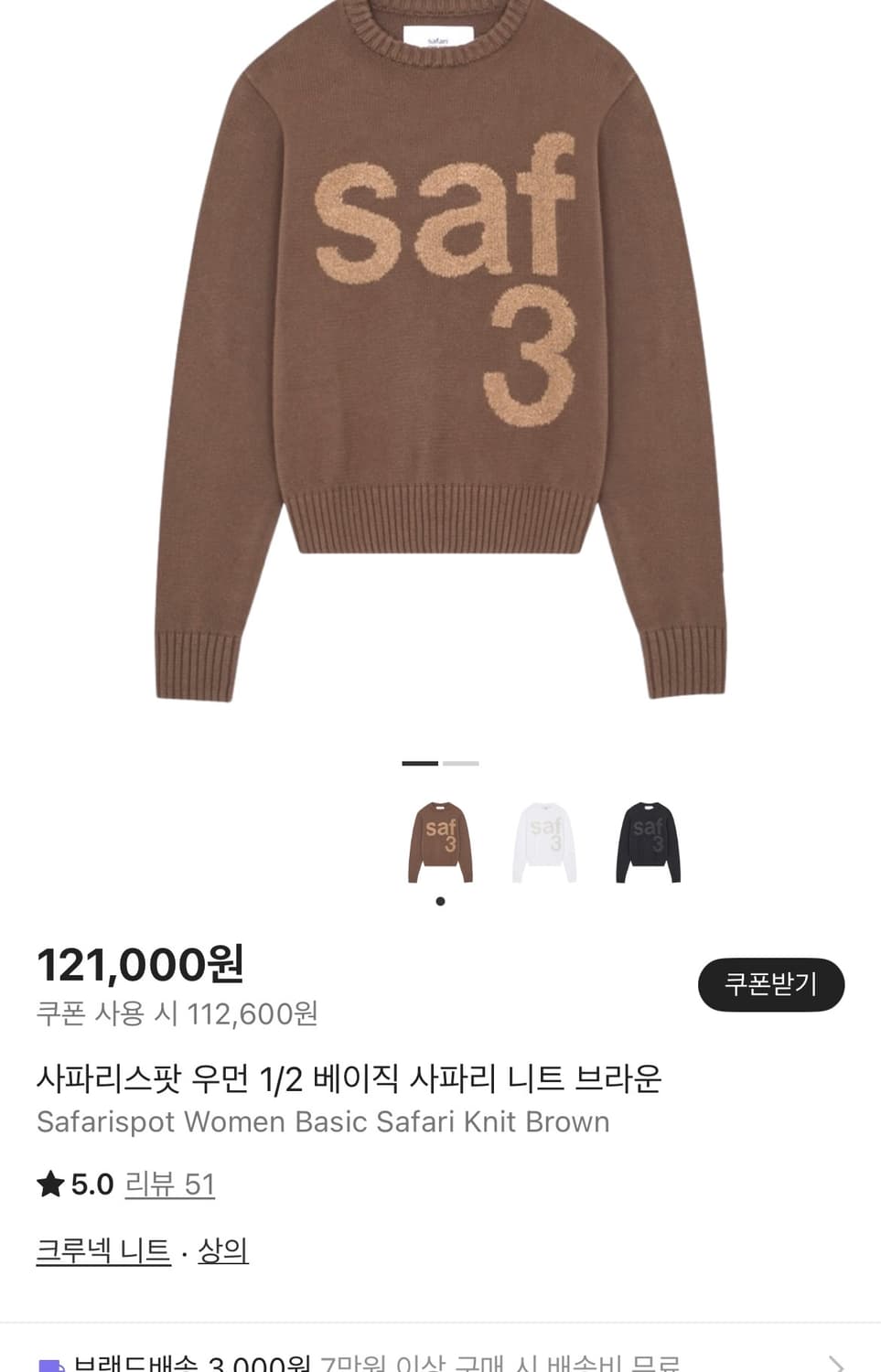Open the 상의 category link
Image resolution: width=881 pixels, height=1372 pixels.
coord(222,1250)
